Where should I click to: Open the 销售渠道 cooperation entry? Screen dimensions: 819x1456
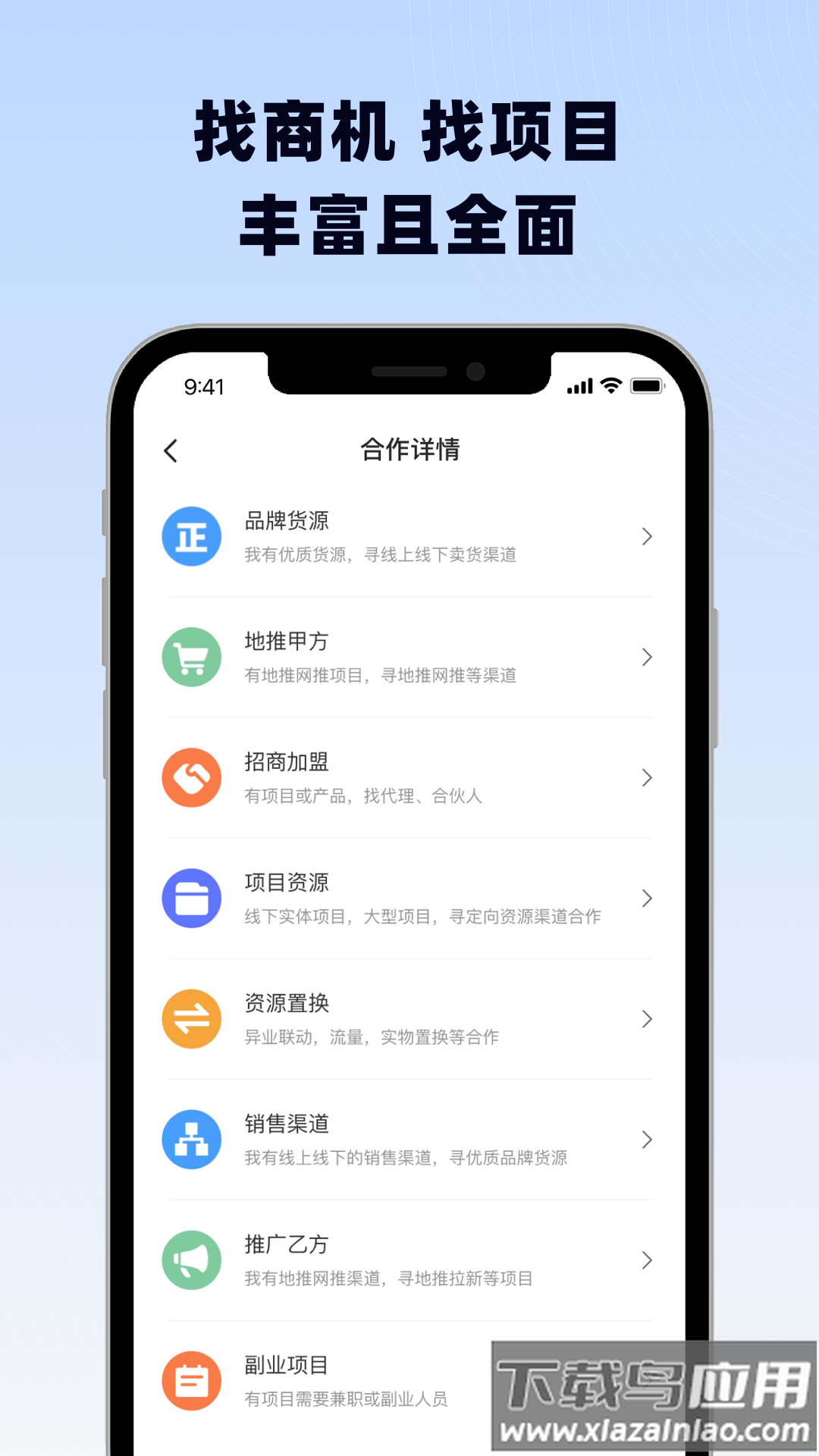tap(409, 1140)
